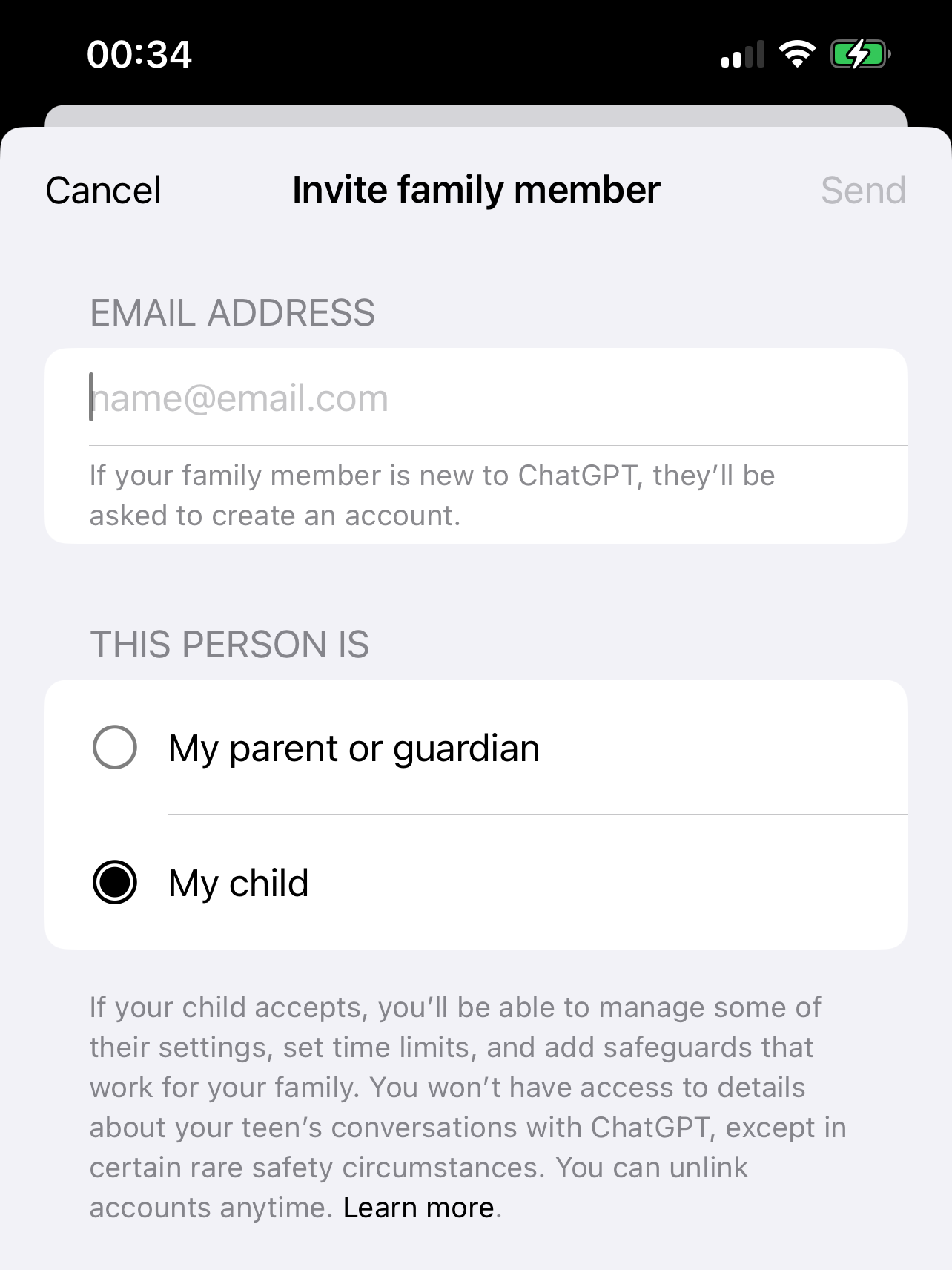This screenshot has width=952, height=1270.
Task: Cancel the family member invite
Action: pyautogui.click(x=103, y=191)
